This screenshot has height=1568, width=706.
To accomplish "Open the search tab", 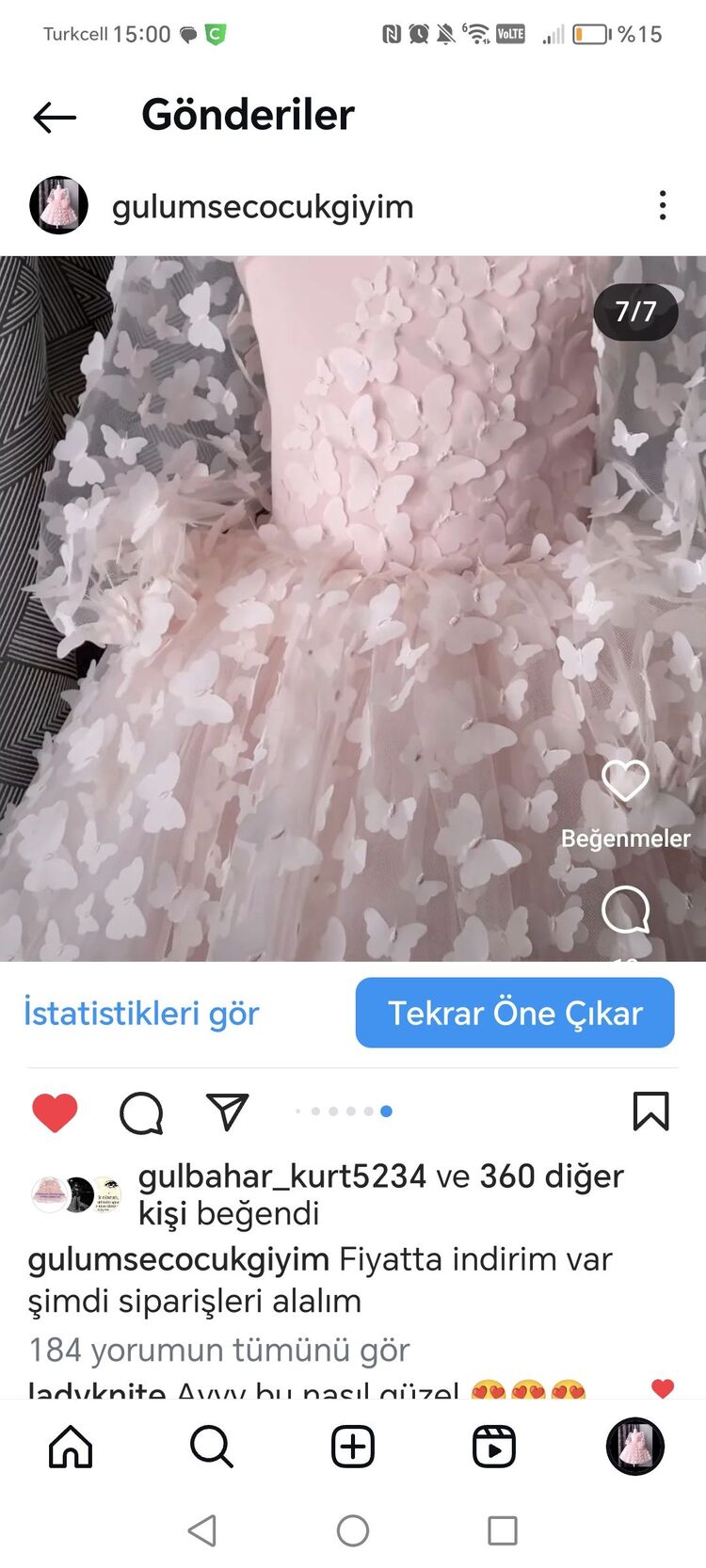I will (212, 1447).
